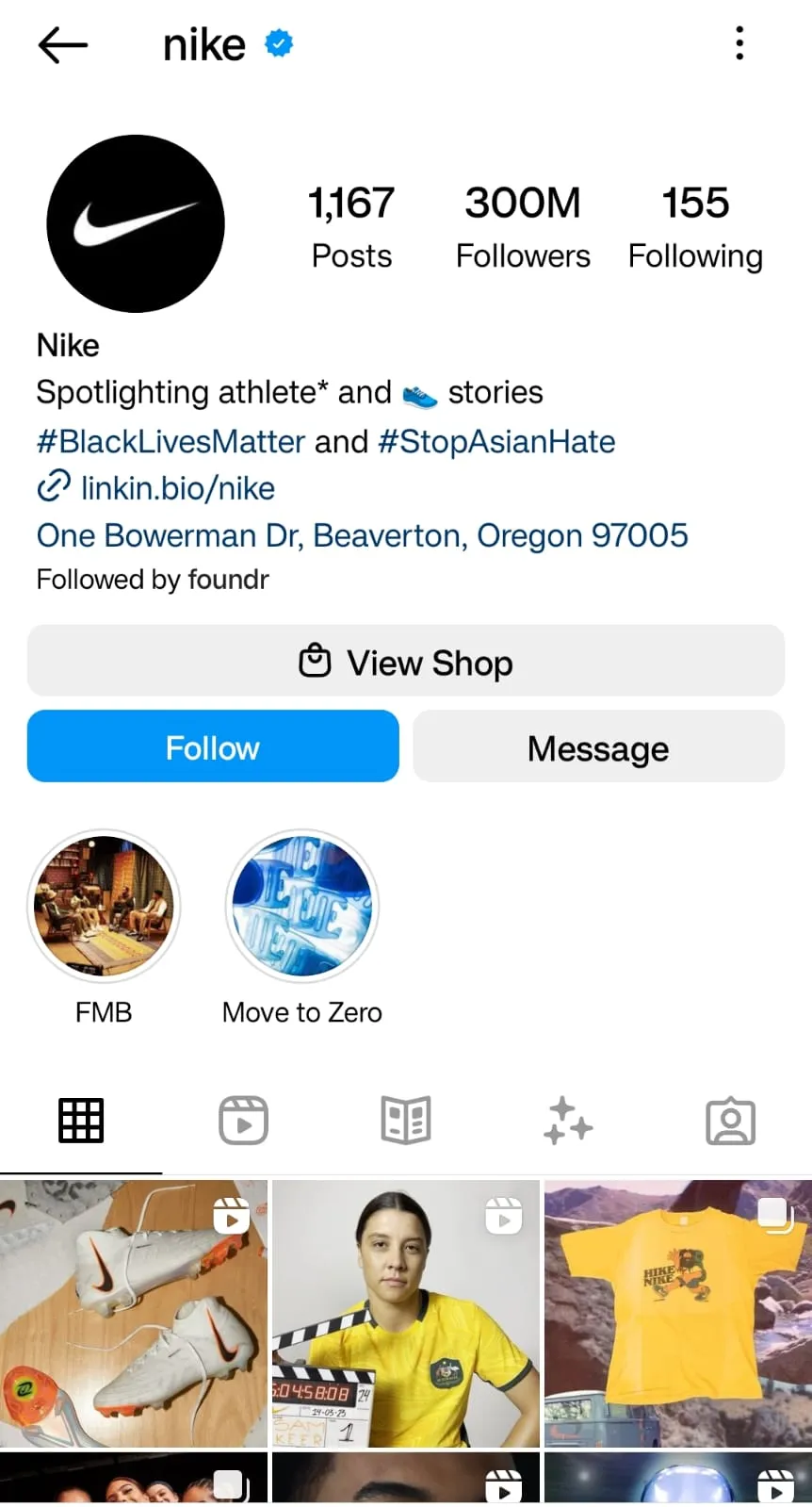Switch to the Guides tab
This screenshot has height=1507, width=812.
(x=406, y=1121)
